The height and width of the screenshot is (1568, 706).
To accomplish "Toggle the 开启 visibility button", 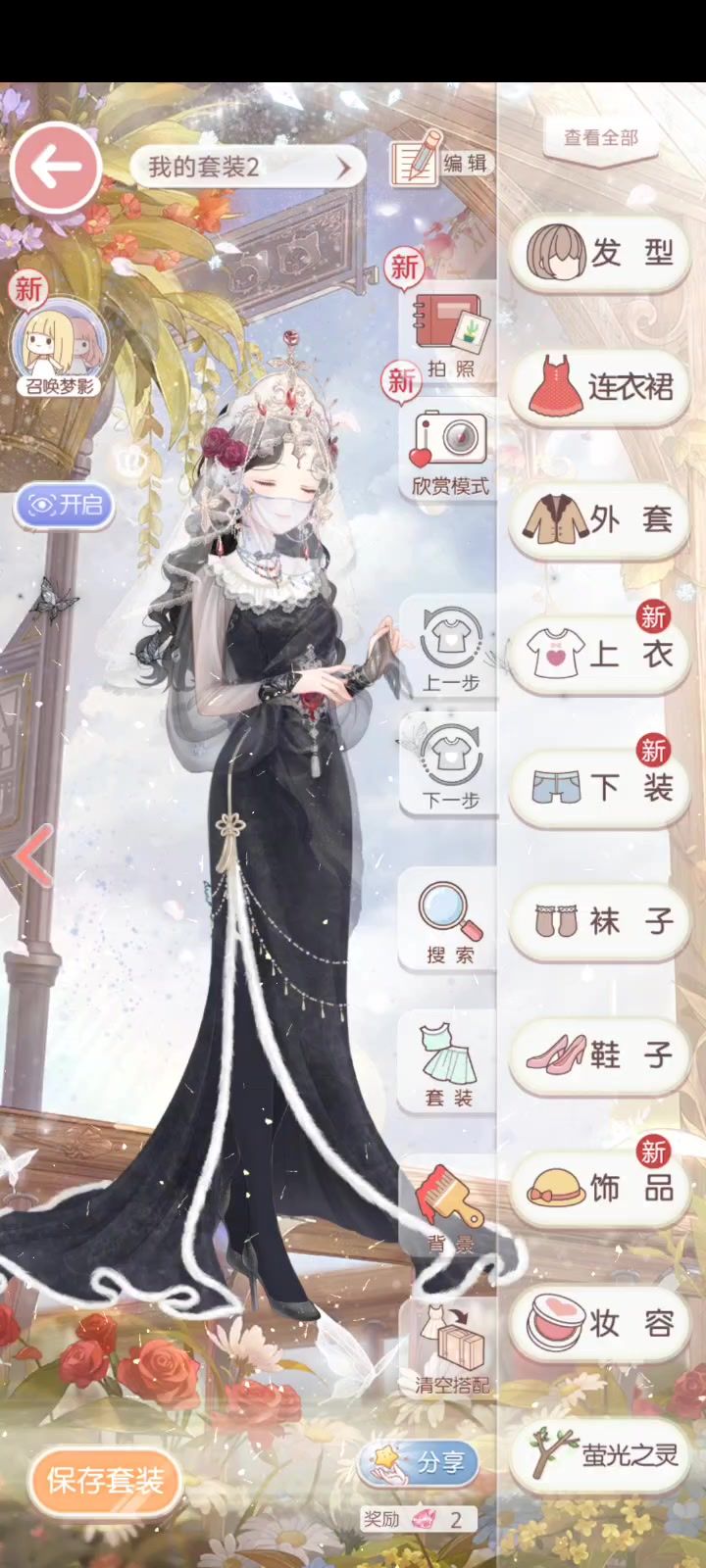I will click(x=65, y=505).
